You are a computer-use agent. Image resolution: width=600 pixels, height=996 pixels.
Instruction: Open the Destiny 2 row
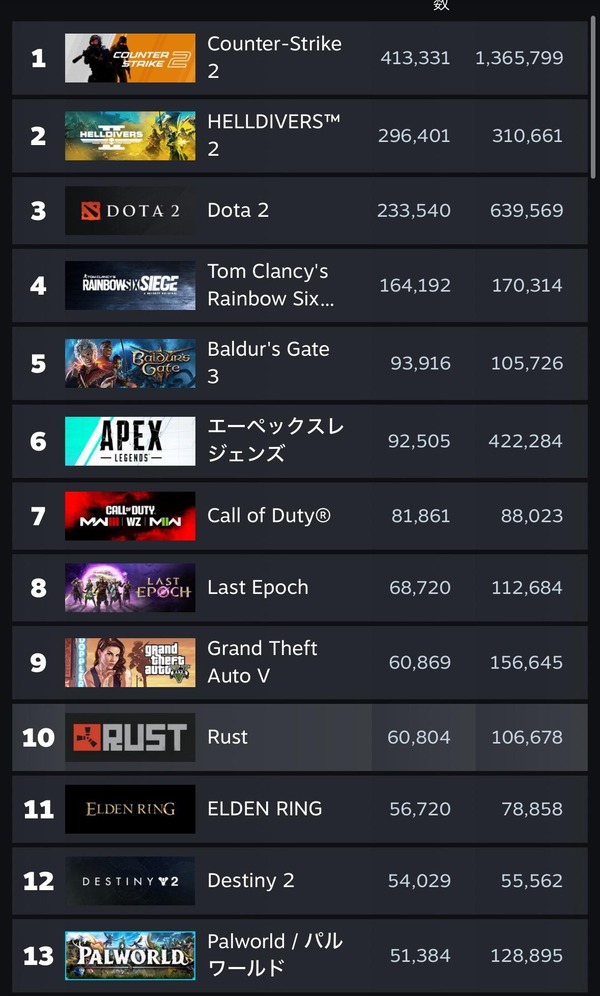tap(300, 880)
